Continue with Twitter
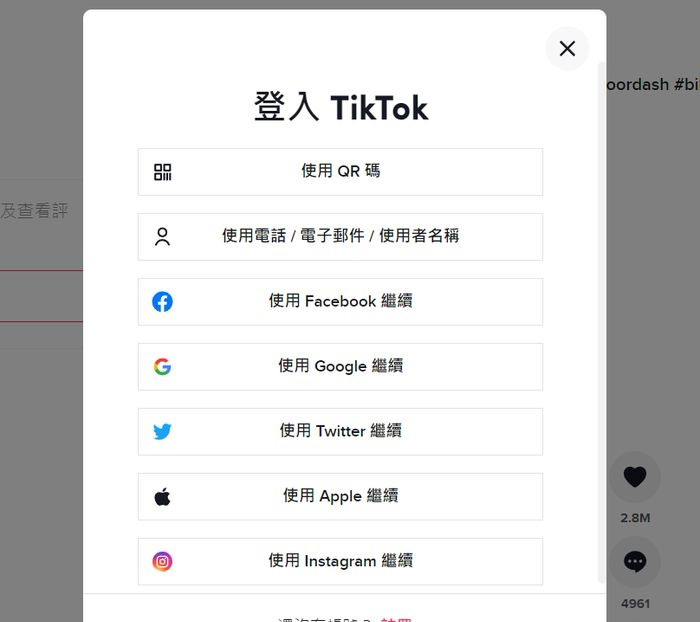The image size is (700, 622). 340,432
